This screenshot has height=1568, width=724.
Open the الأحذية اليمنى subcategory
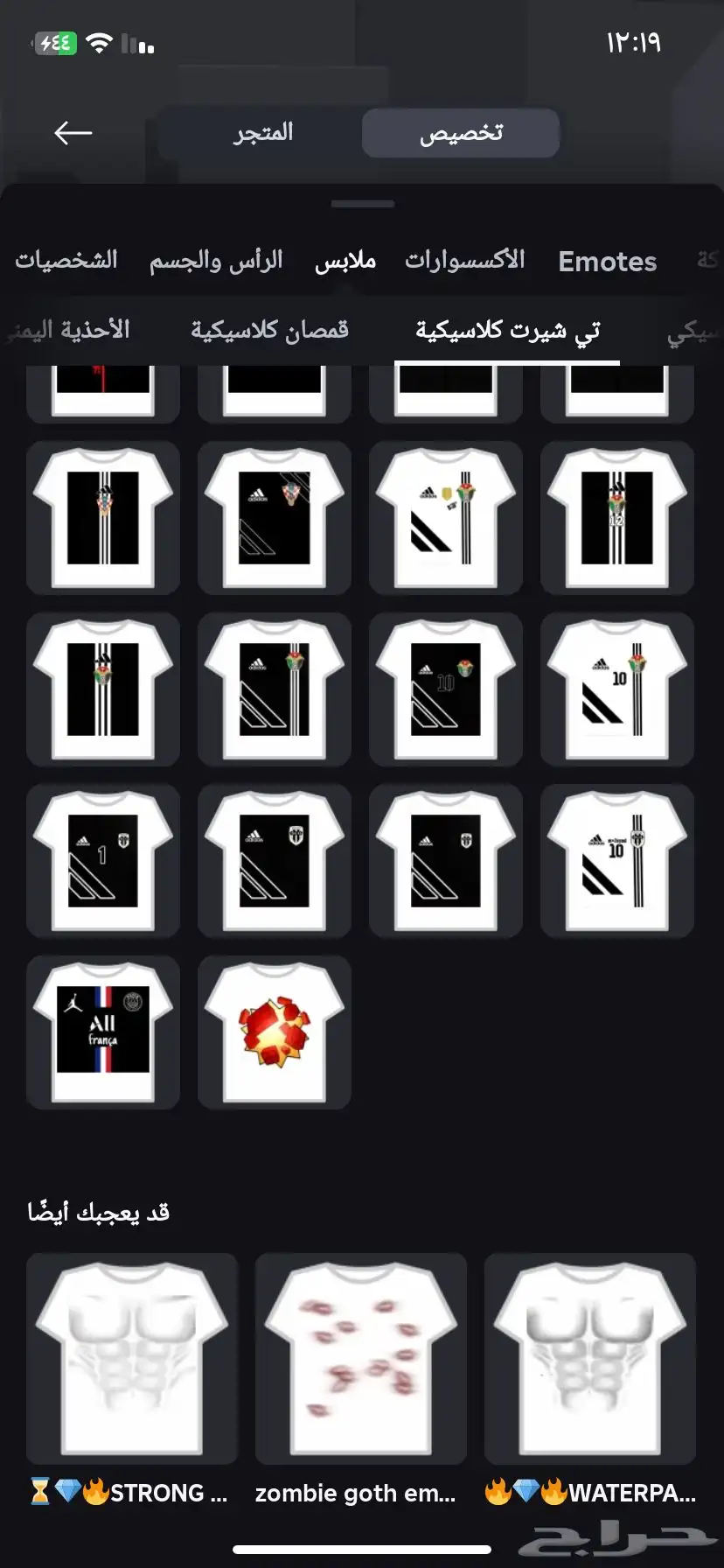[x=66, y=330]
